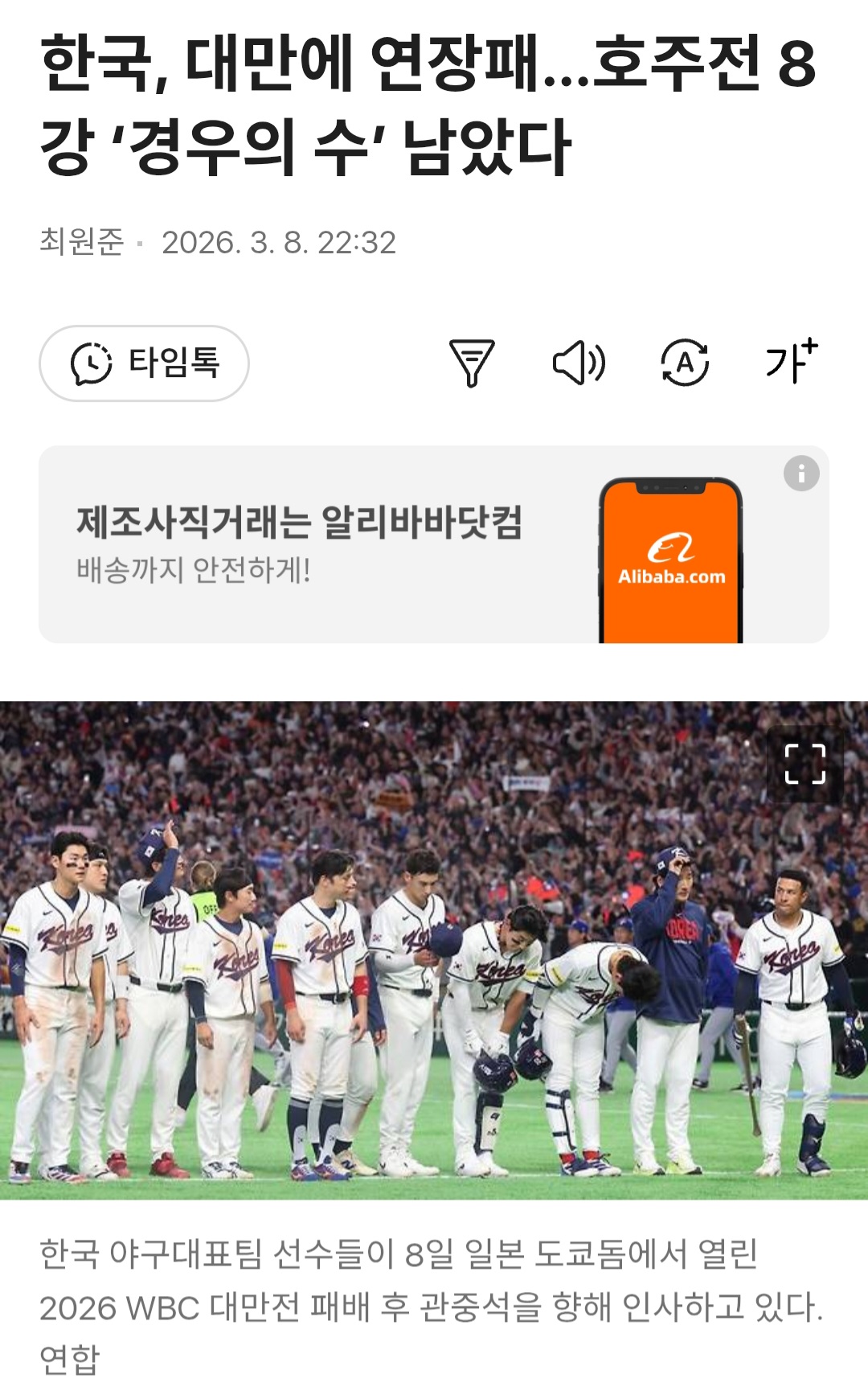Adjust font size with the 가+ icon
The height and width of the screenshot is (1399, 868).
[x=791, y=362]
